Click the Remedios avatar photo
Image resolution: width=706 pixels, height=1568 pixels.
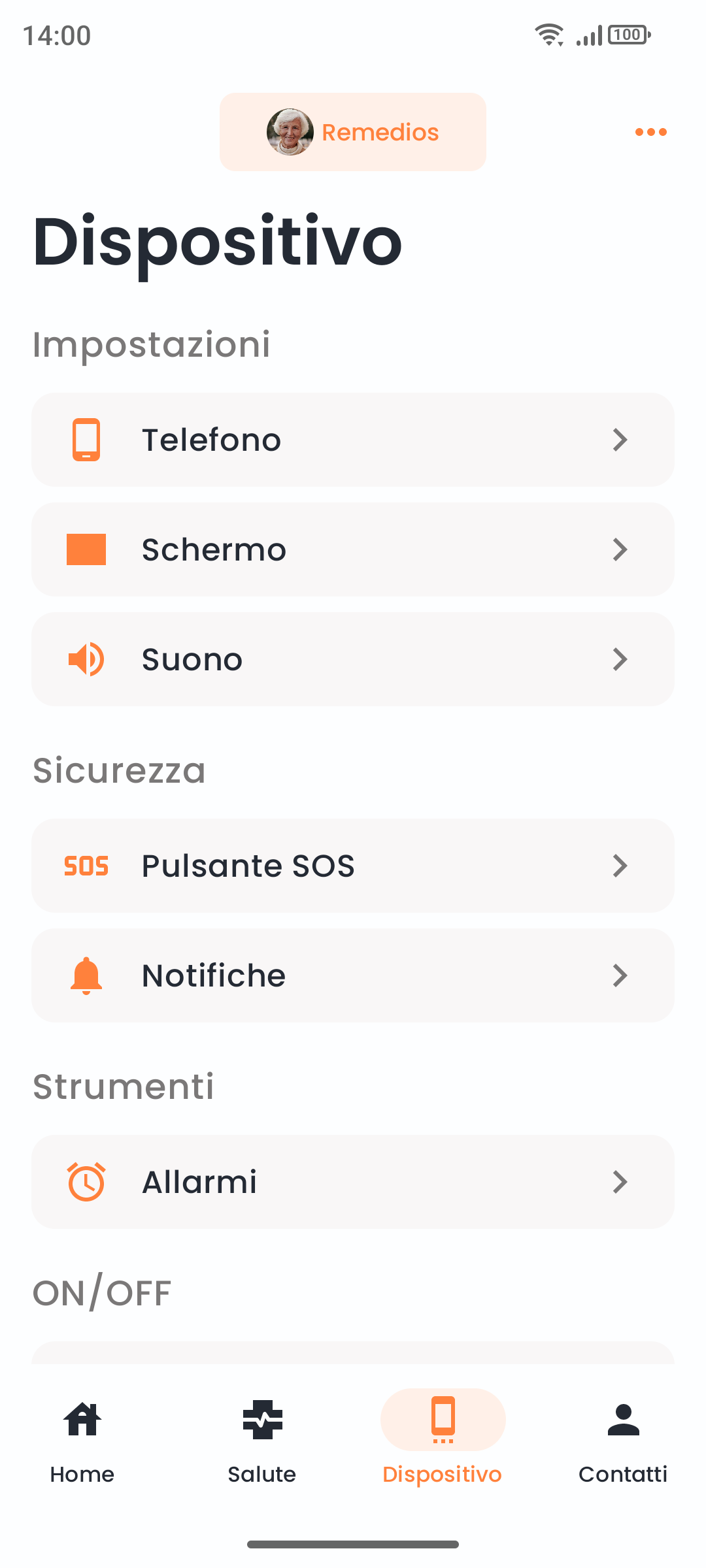coord(290,131)
